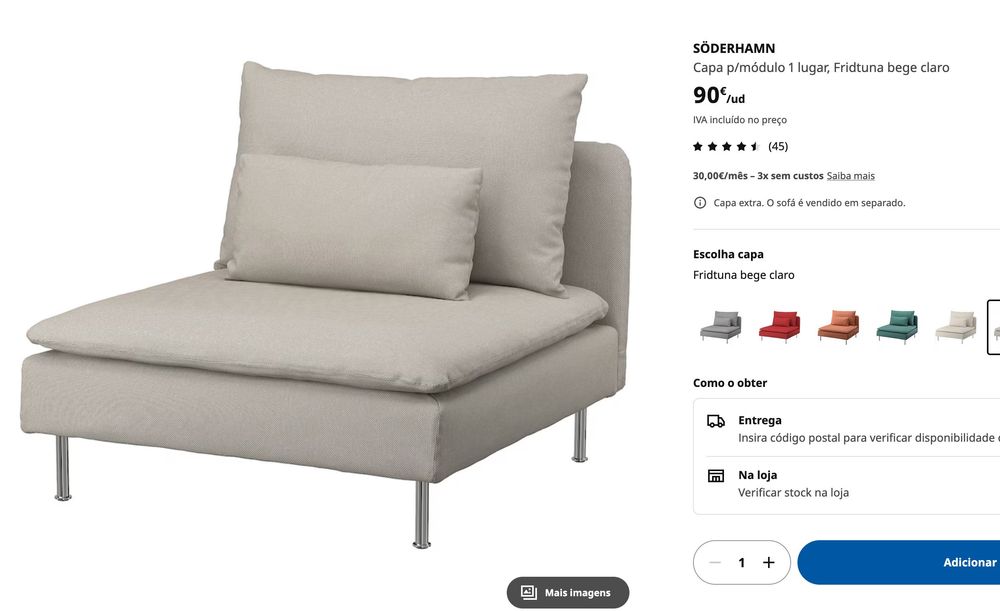Select the white cover swatch
Screen dimensions: 1000x611
955,326
